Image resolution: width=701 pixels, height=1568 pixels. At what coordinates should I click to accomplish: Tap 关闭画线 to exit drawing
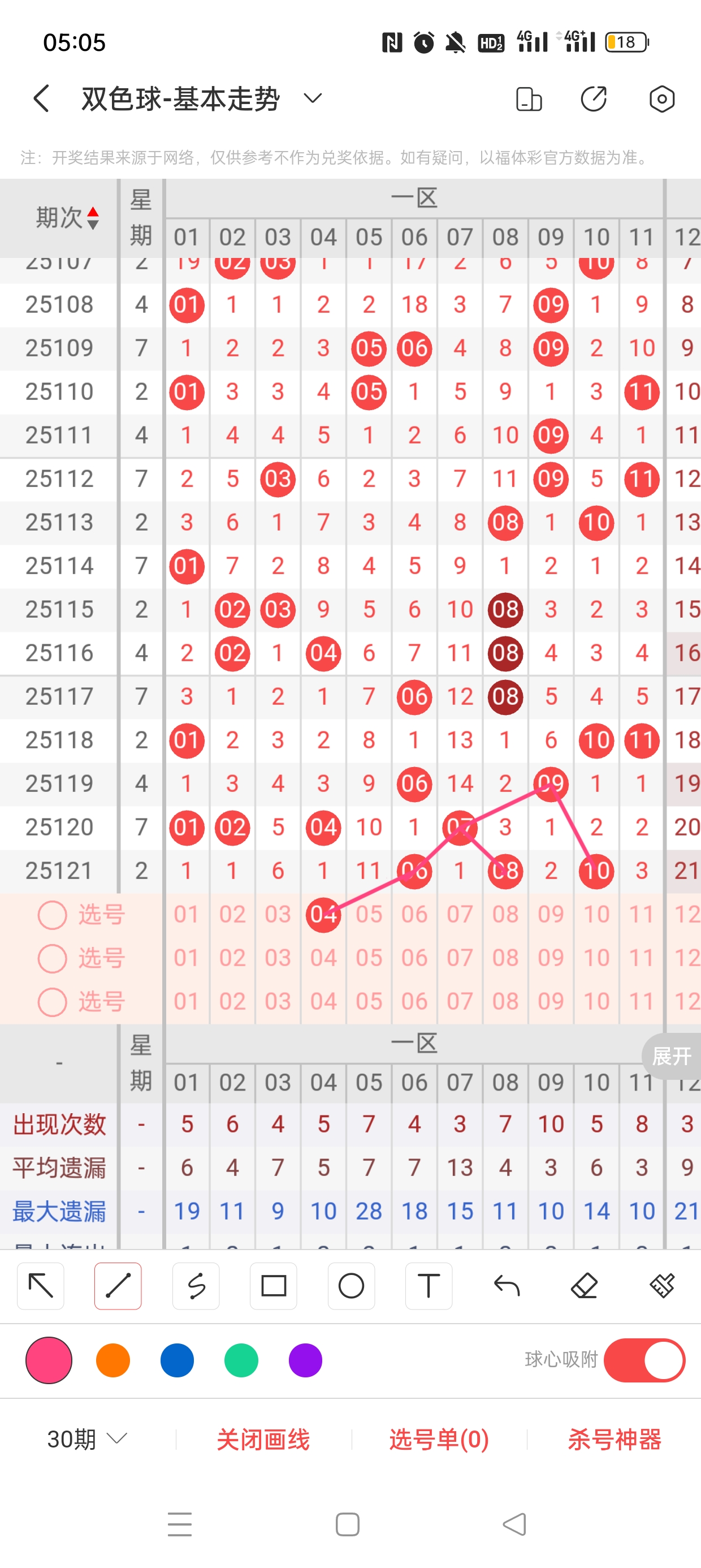click(263, 1439)
